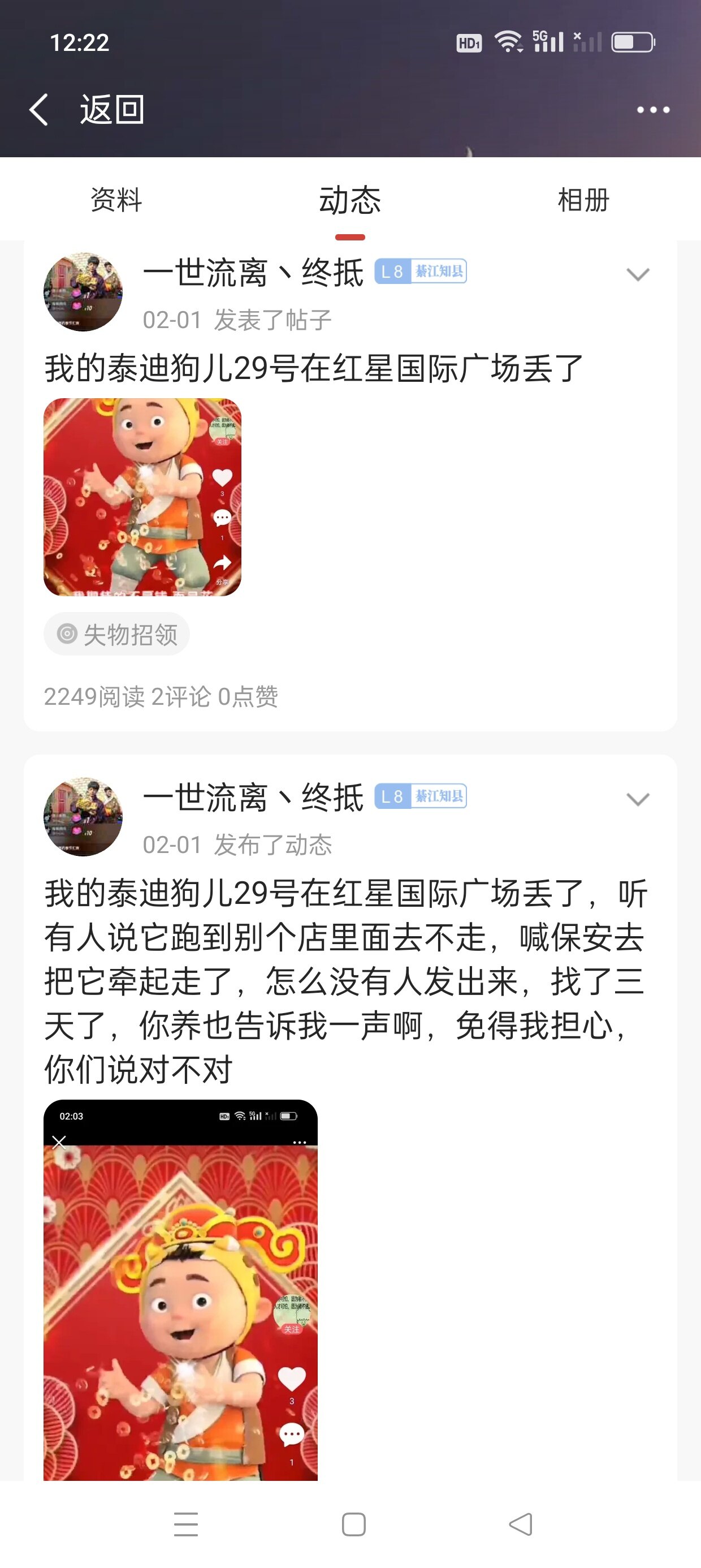Switch to the 资料 tab
Screen dimensions: 701x1568
116,200
